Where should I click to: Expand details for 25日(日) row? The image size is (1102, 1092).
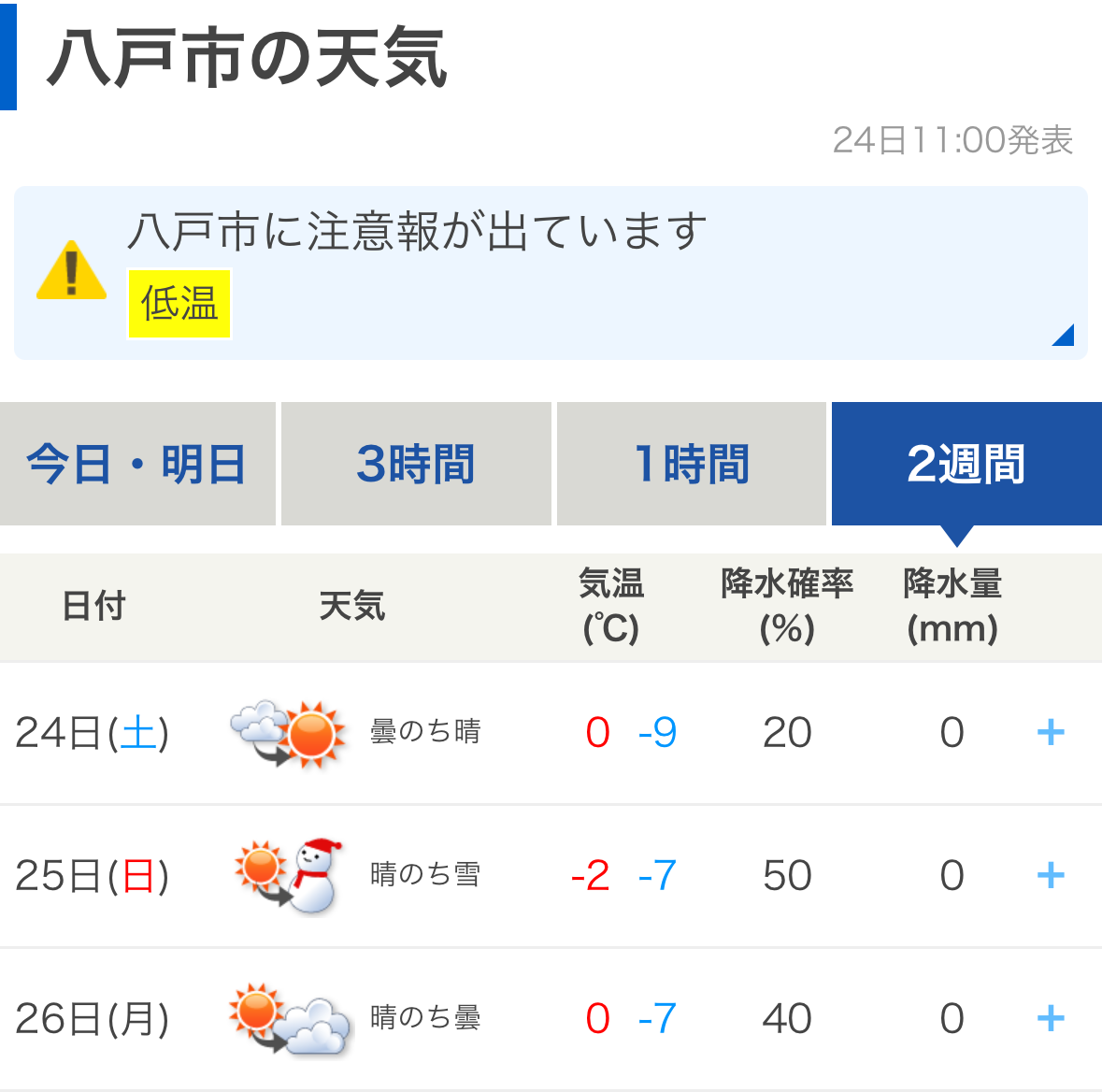tap(1051, 875)
